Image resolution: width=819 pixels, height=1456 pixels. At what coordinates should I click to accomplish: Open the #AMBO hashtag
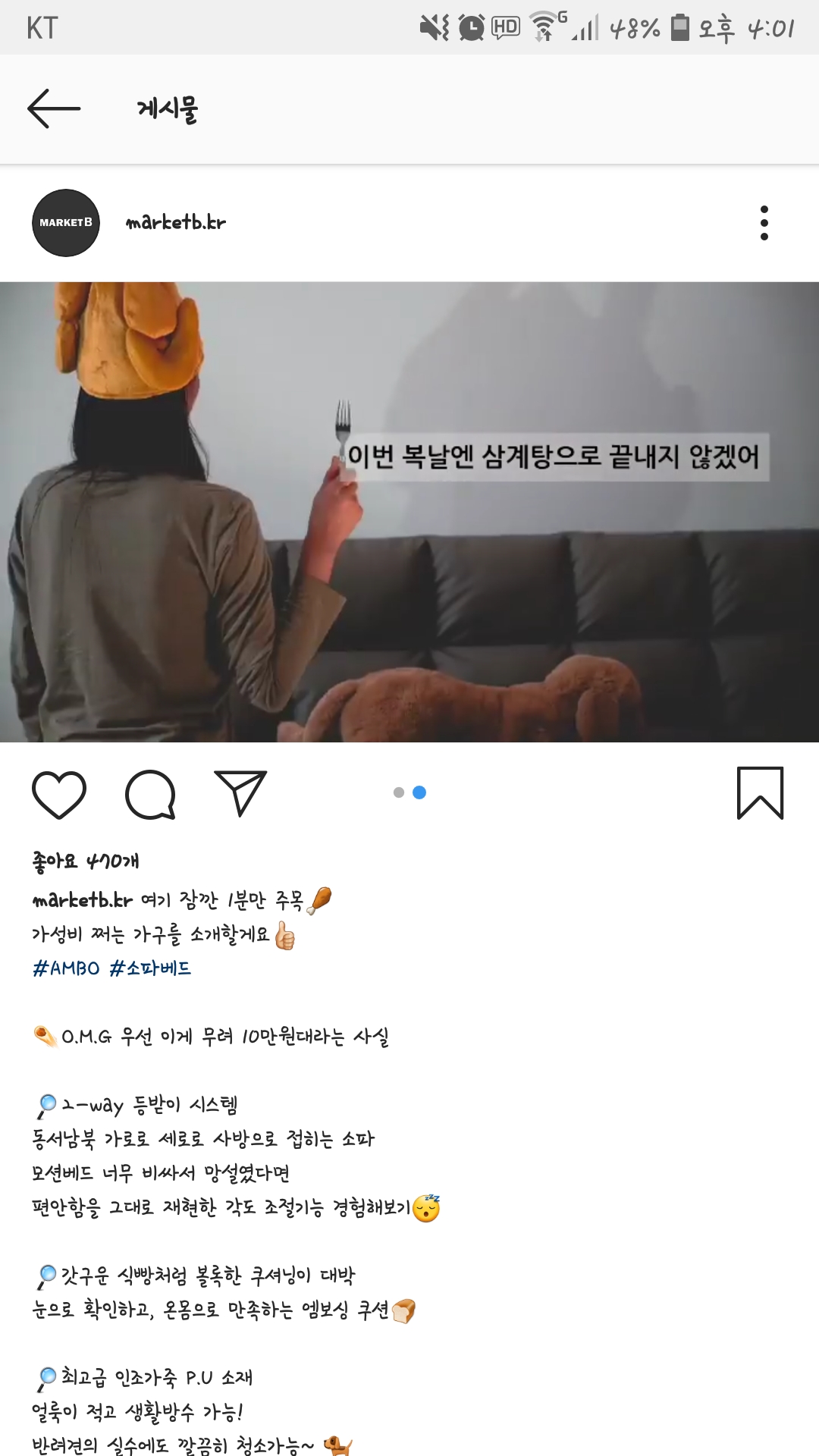point(66,968)
